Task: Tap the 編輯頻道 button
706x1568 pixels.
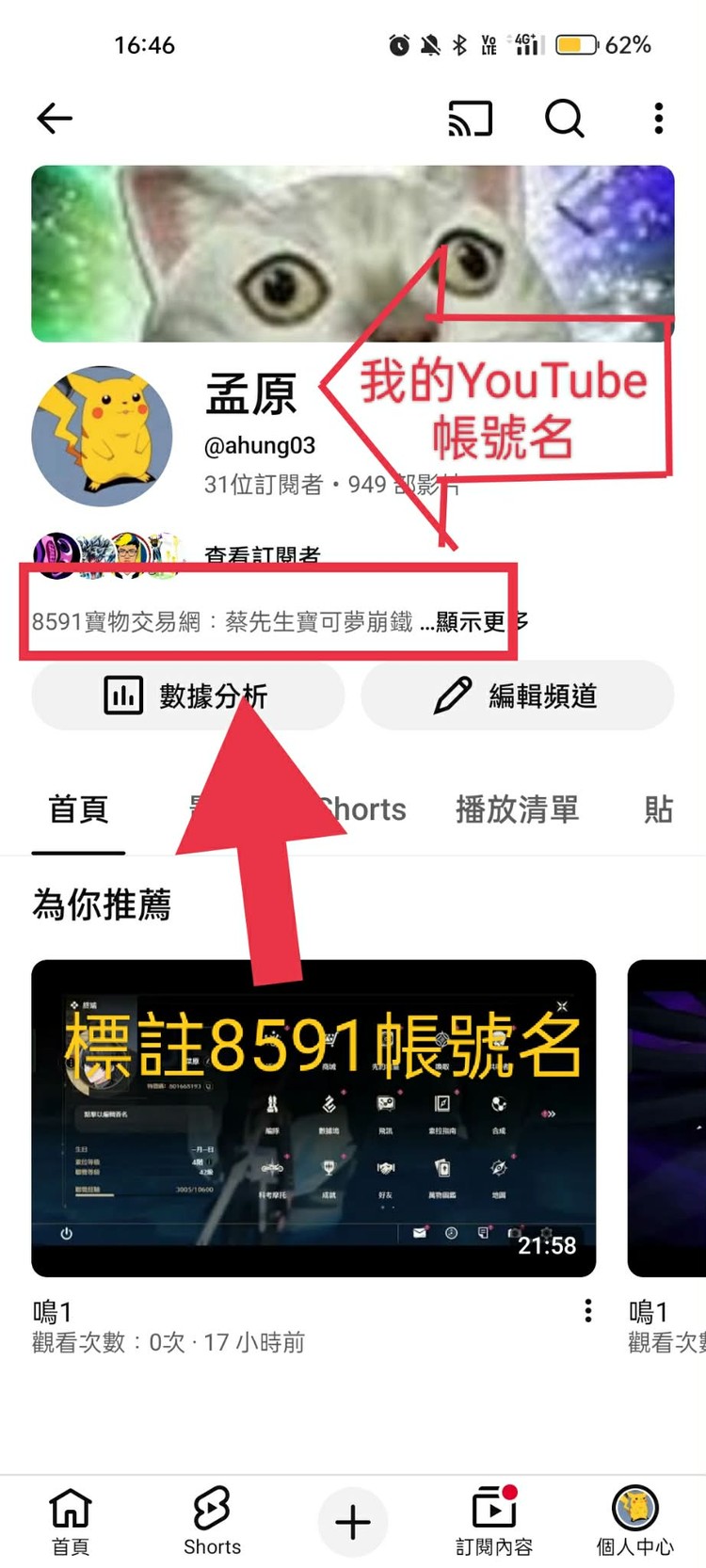Action: click(x=518, y=695)
